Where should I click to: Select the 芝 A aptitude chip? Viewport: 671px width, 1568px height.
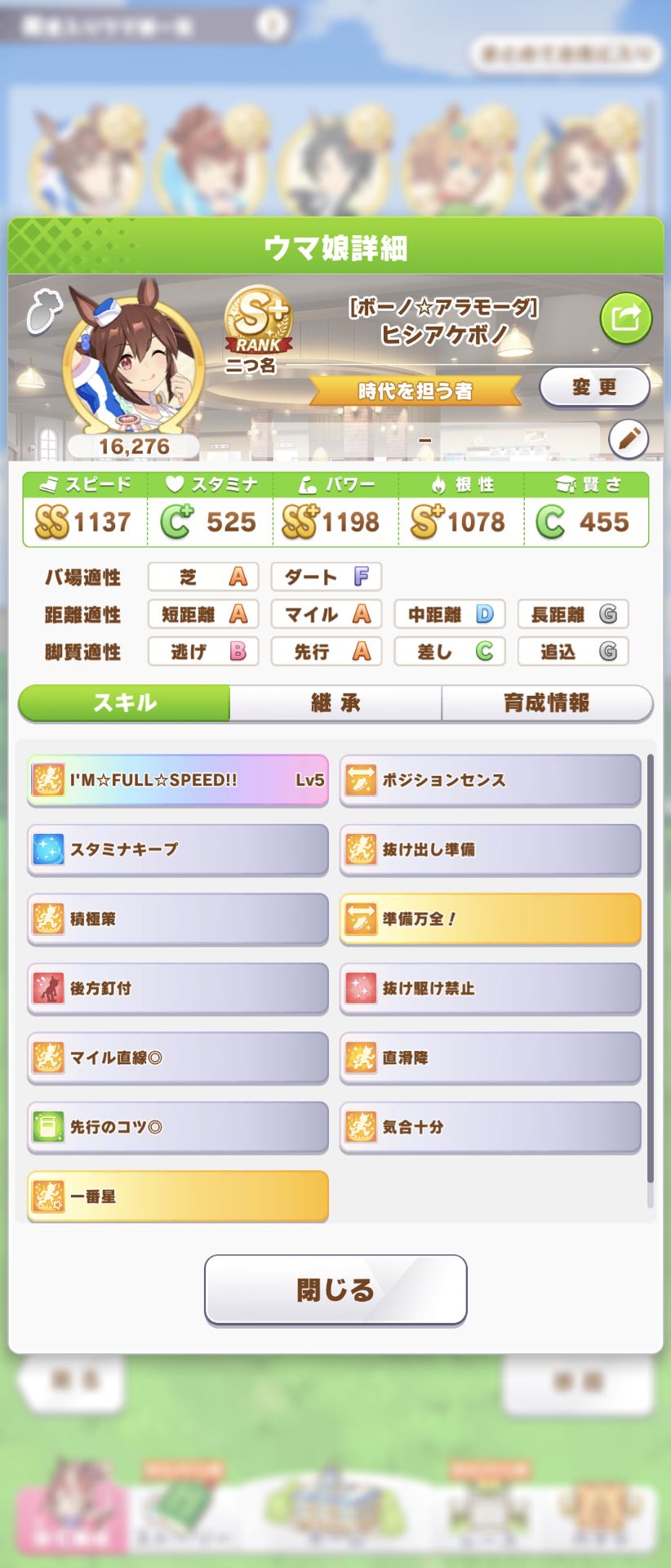[202, 577]
